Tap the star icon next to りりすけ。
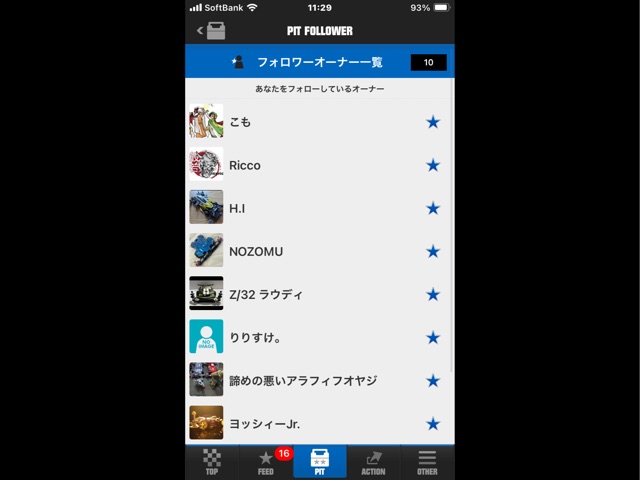Screen dimensions: 640x480 [433, 337]
